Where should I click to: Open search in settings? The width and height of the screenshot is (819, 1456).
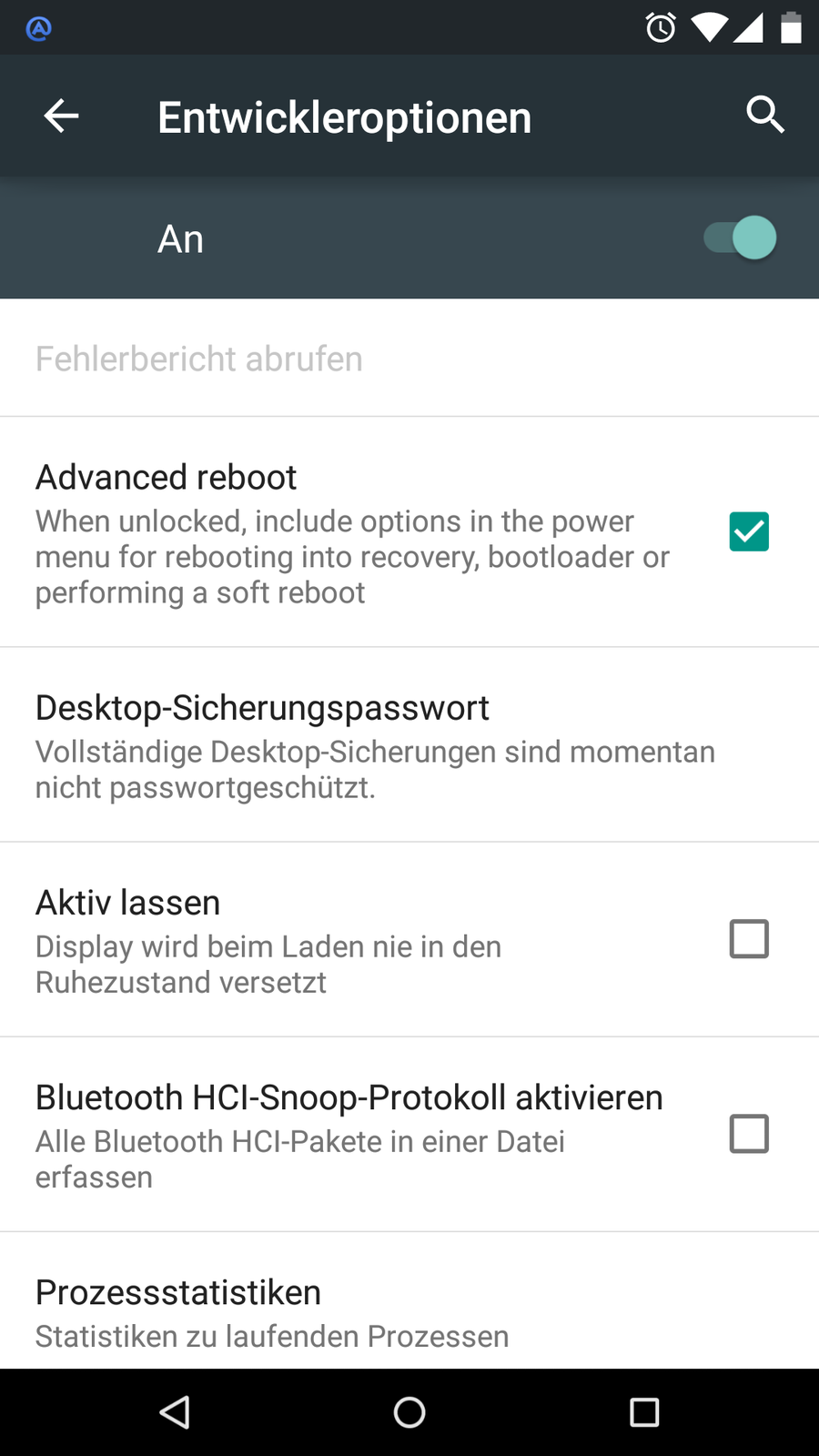click(764, 116)
